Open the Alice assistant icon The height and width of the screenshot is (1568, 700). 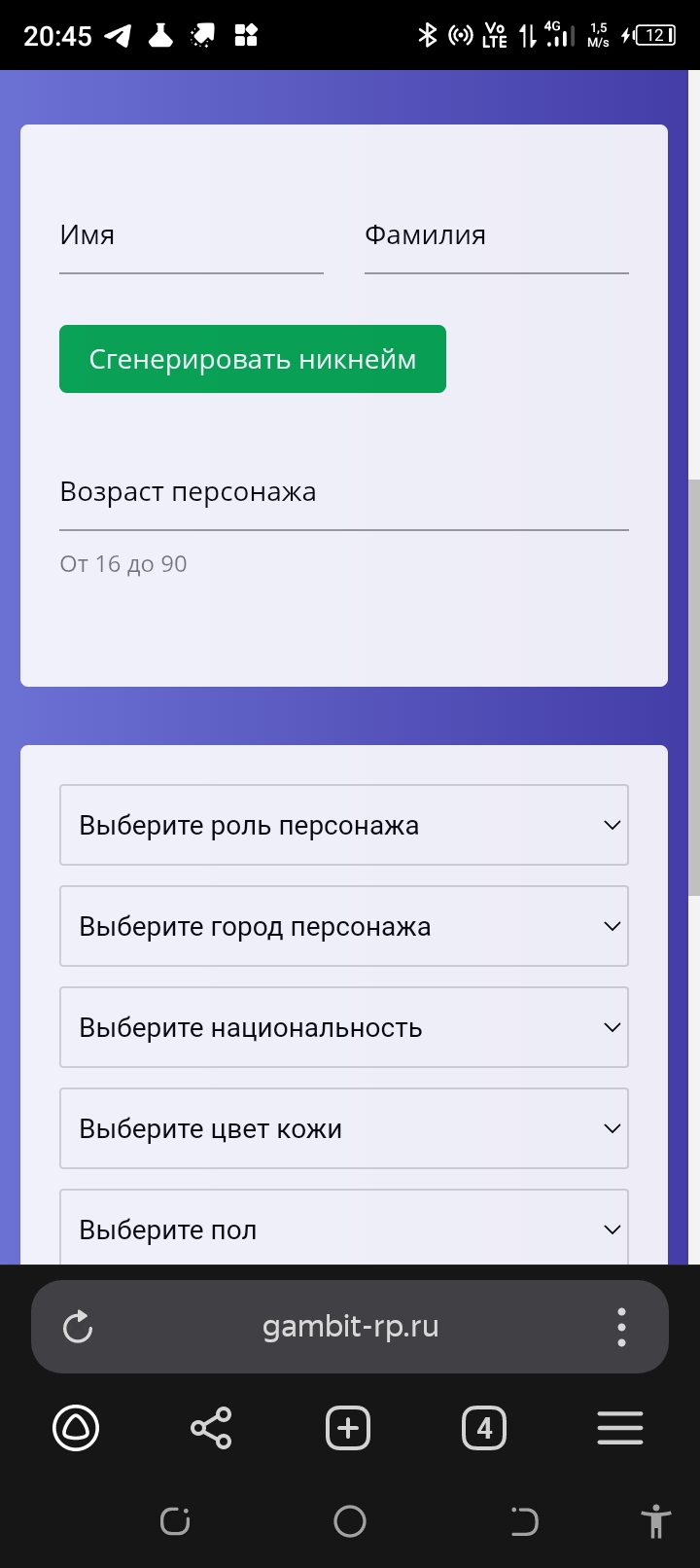[76, 1428]
